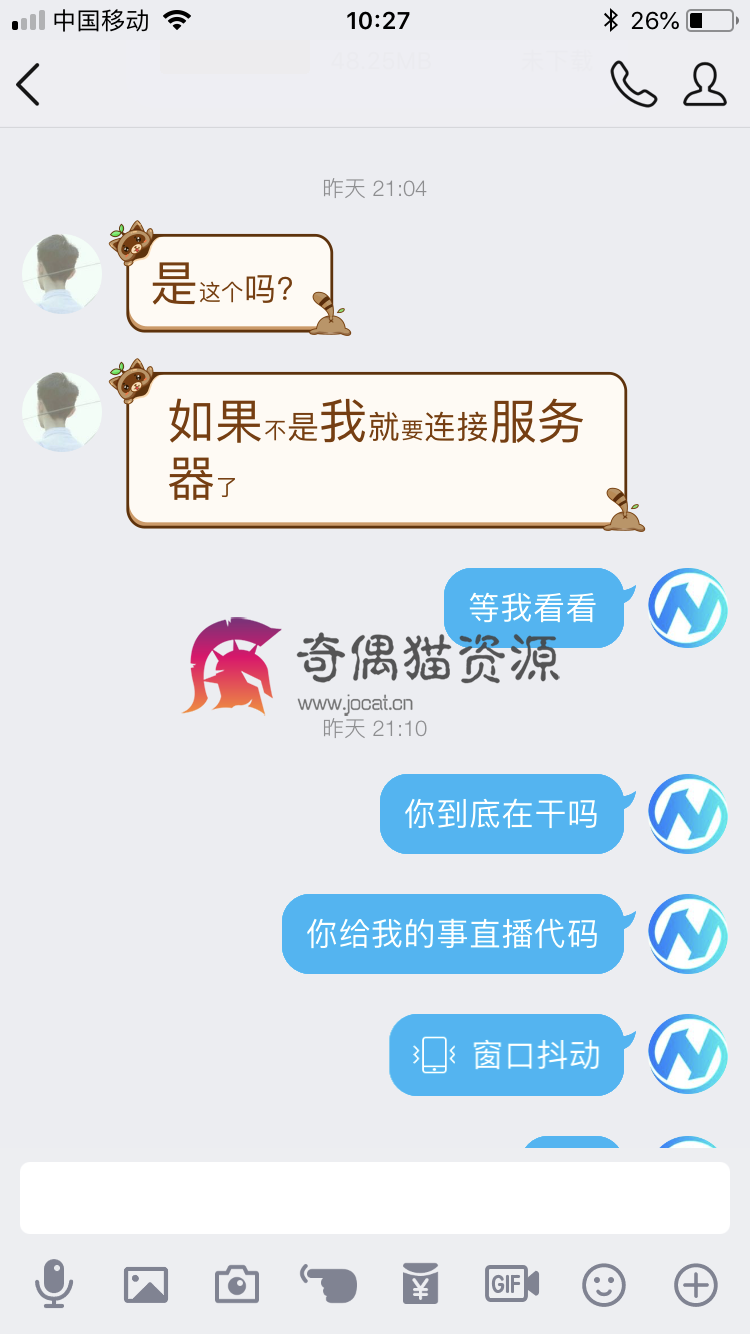750x1334 pixels.
Task: Open more options with the plus icon
Action: click(696, 1284)
